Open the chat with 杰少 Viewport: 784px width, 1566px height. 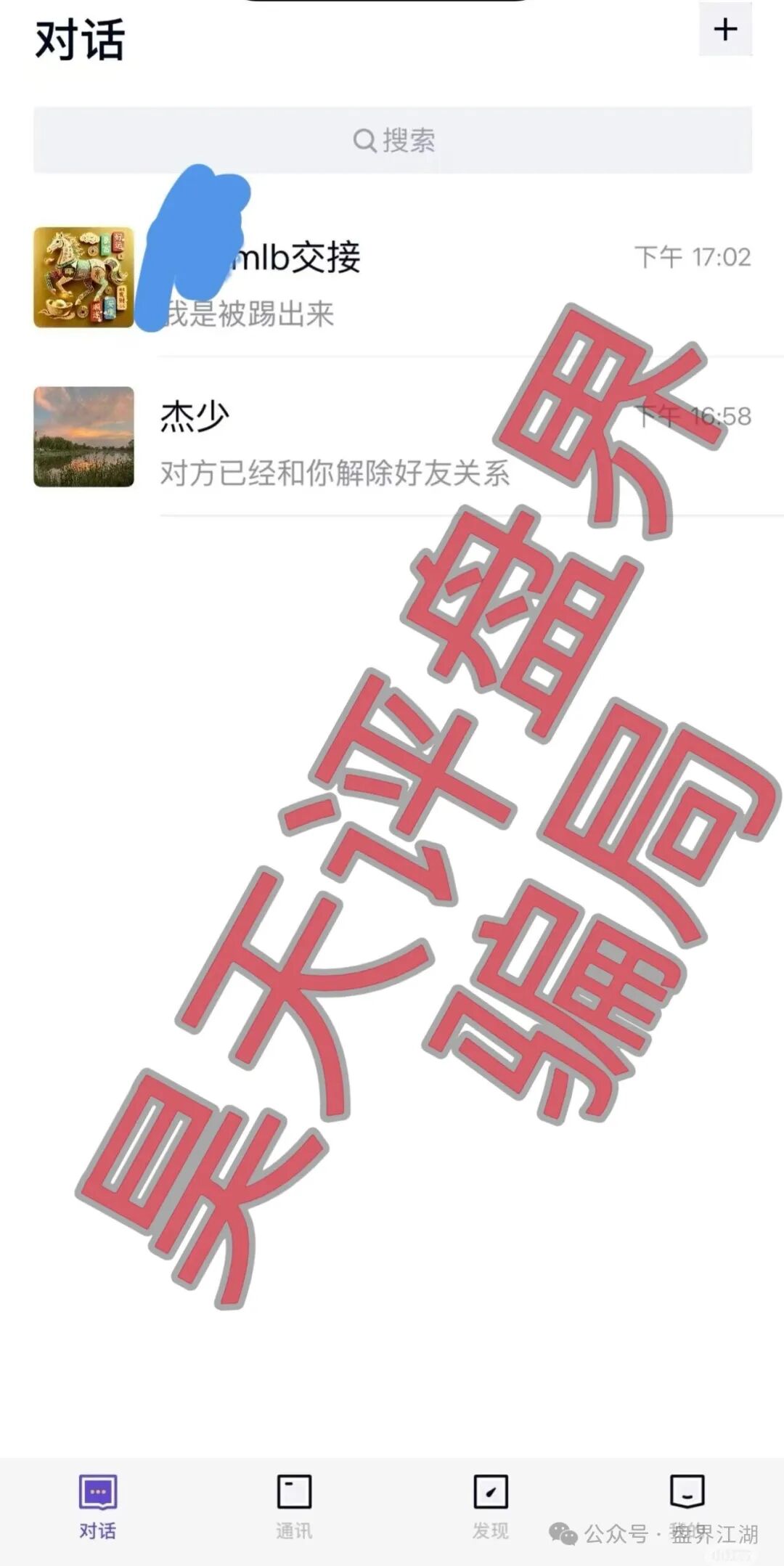coord(392,438)
